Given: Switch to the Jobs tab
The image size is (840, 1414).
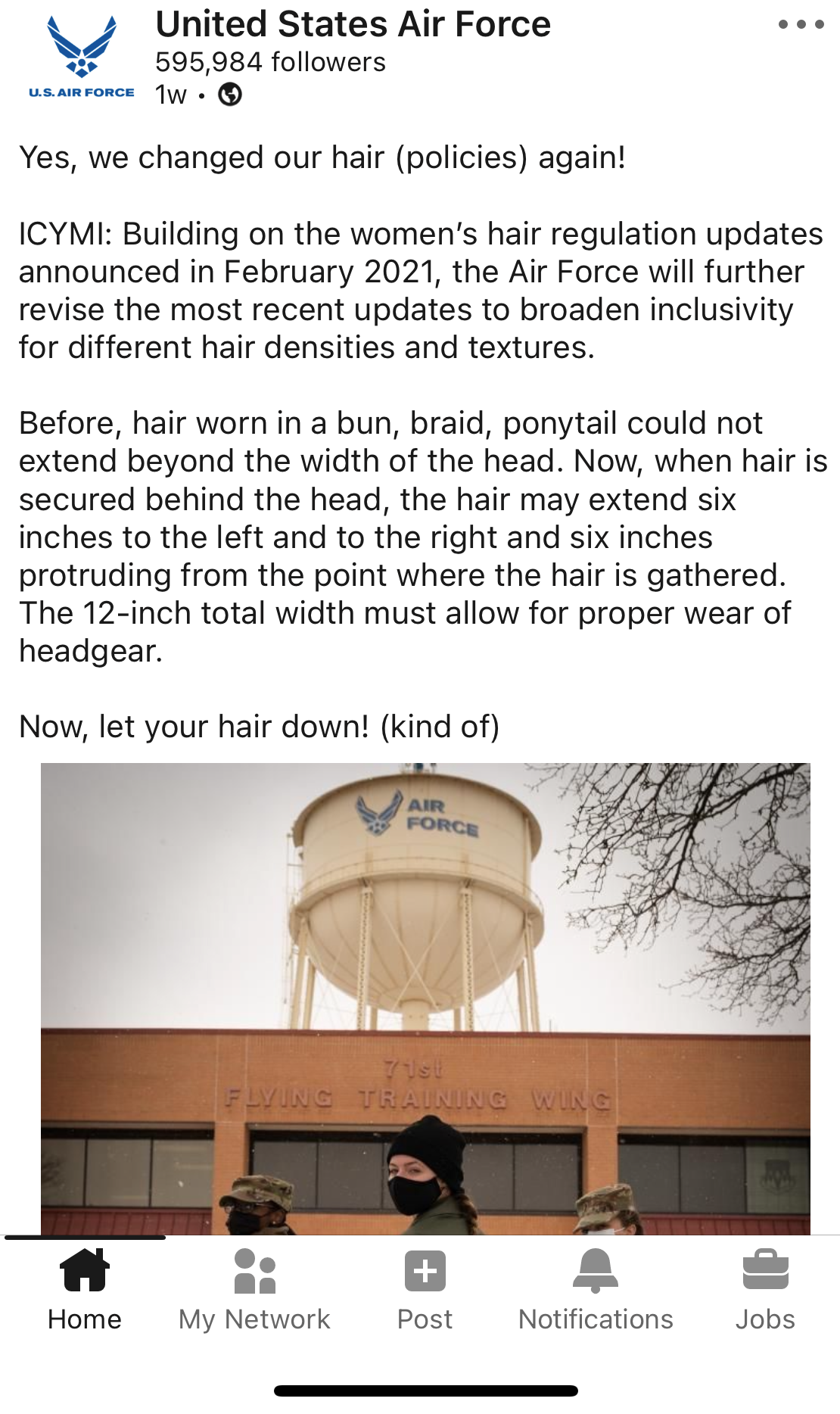Looking at the screenshot, I should 765,1291.
